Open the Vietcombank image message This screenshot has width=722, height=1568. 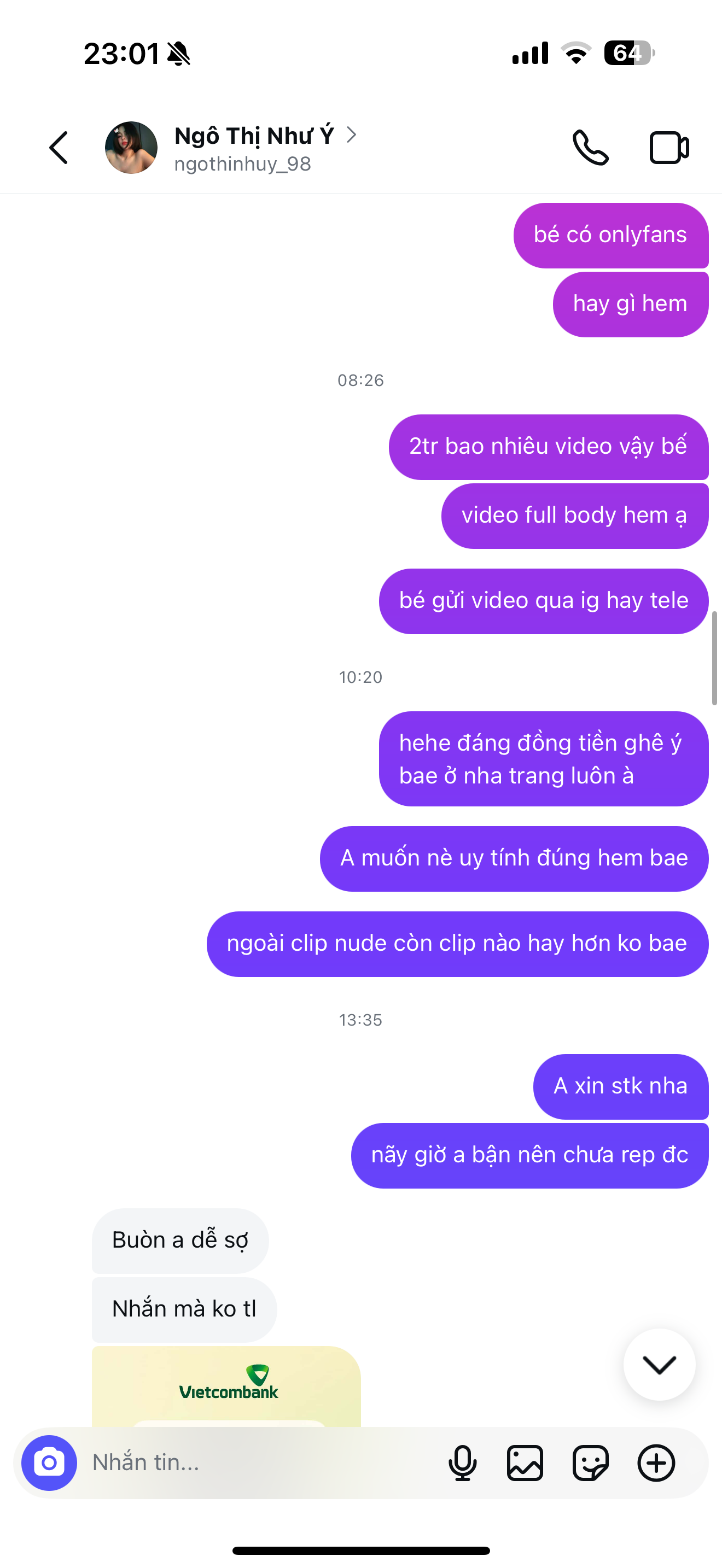(226, 1388)
